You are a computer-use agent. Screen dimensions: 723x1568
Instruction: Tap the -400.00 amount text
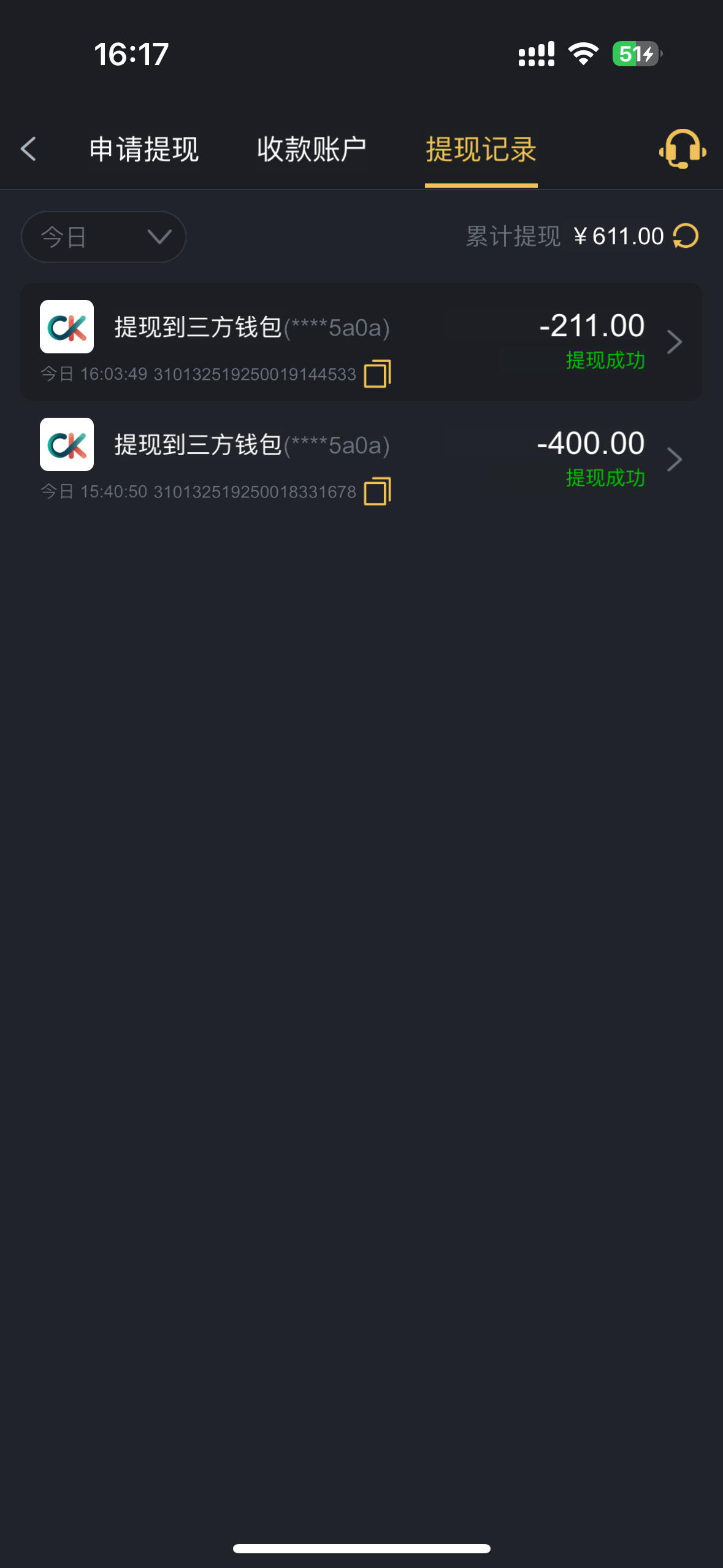(590, 443)
